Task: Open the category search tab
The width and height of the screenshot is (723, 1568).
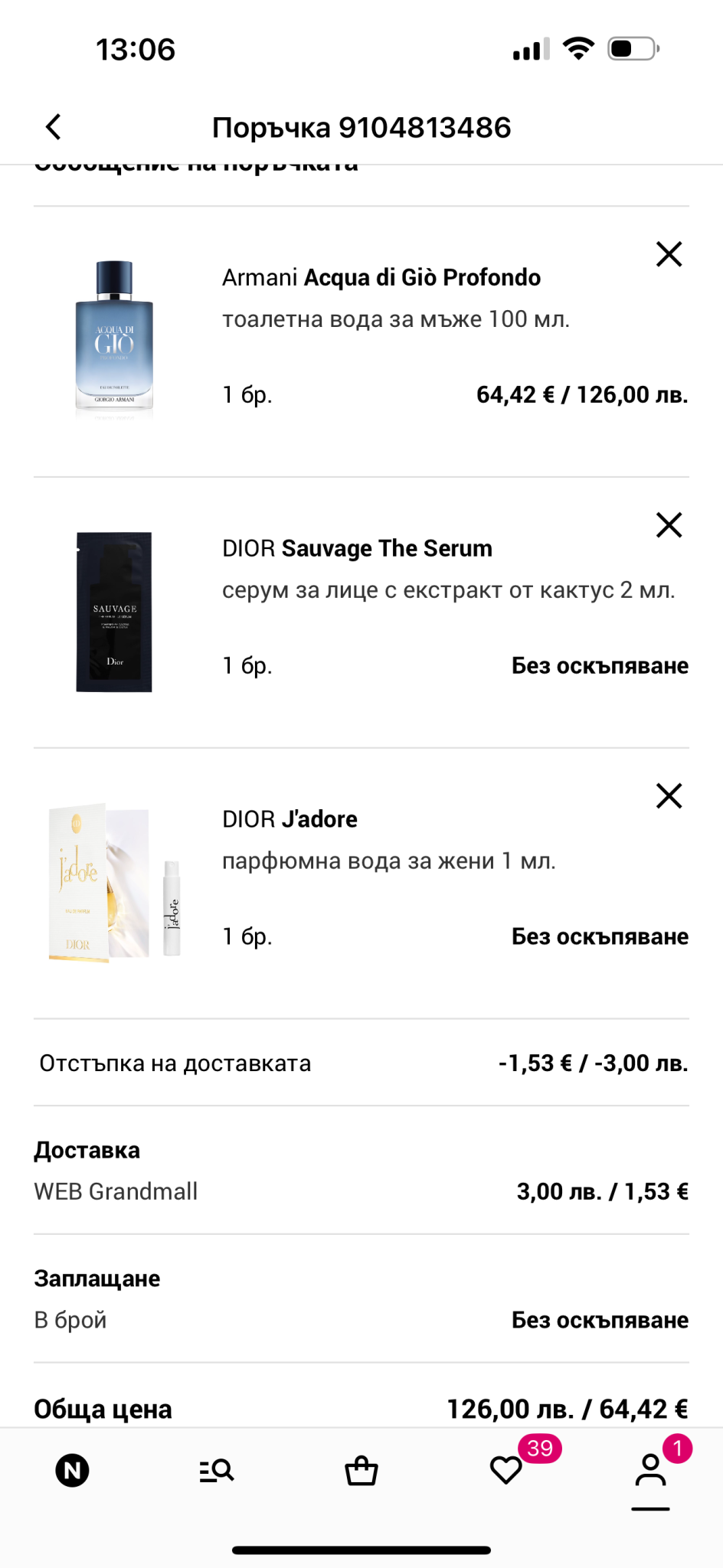Action: pyautogui.click(x=217, y=1470)
